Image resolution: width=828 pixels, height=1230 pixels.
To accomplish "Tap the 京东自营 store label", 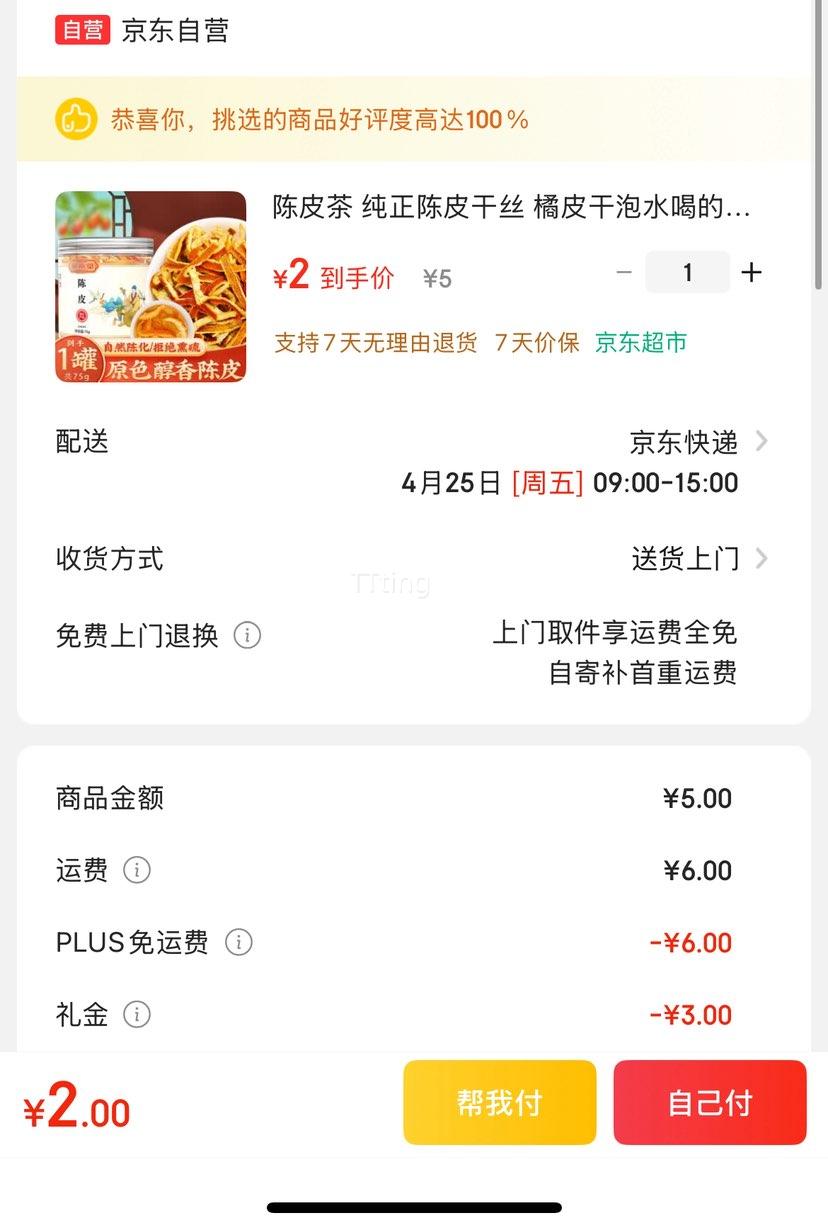I will (172, 31).
